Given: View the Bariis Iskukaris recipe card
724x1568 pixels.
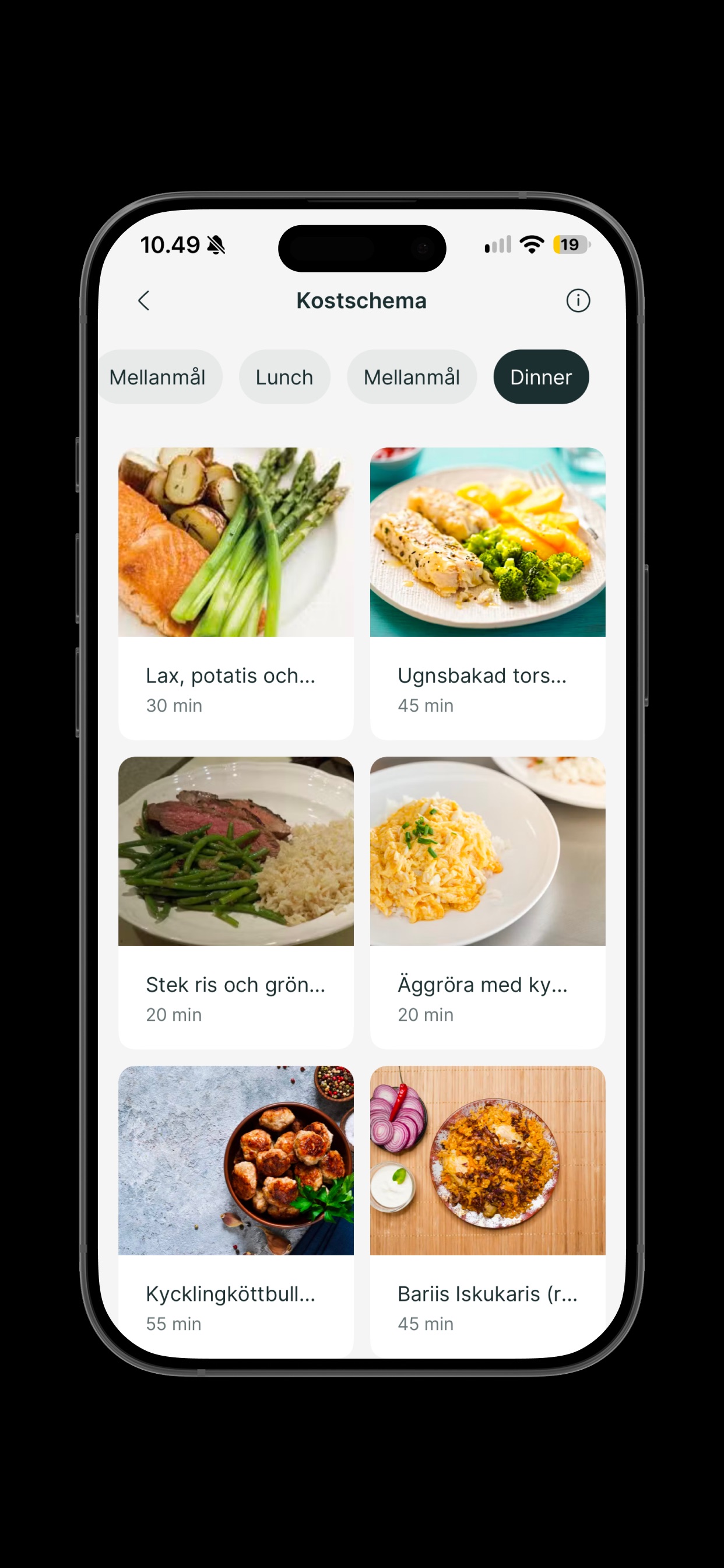Looking at the screenshot, I should pyautogui.click(x=487, y=1212).
